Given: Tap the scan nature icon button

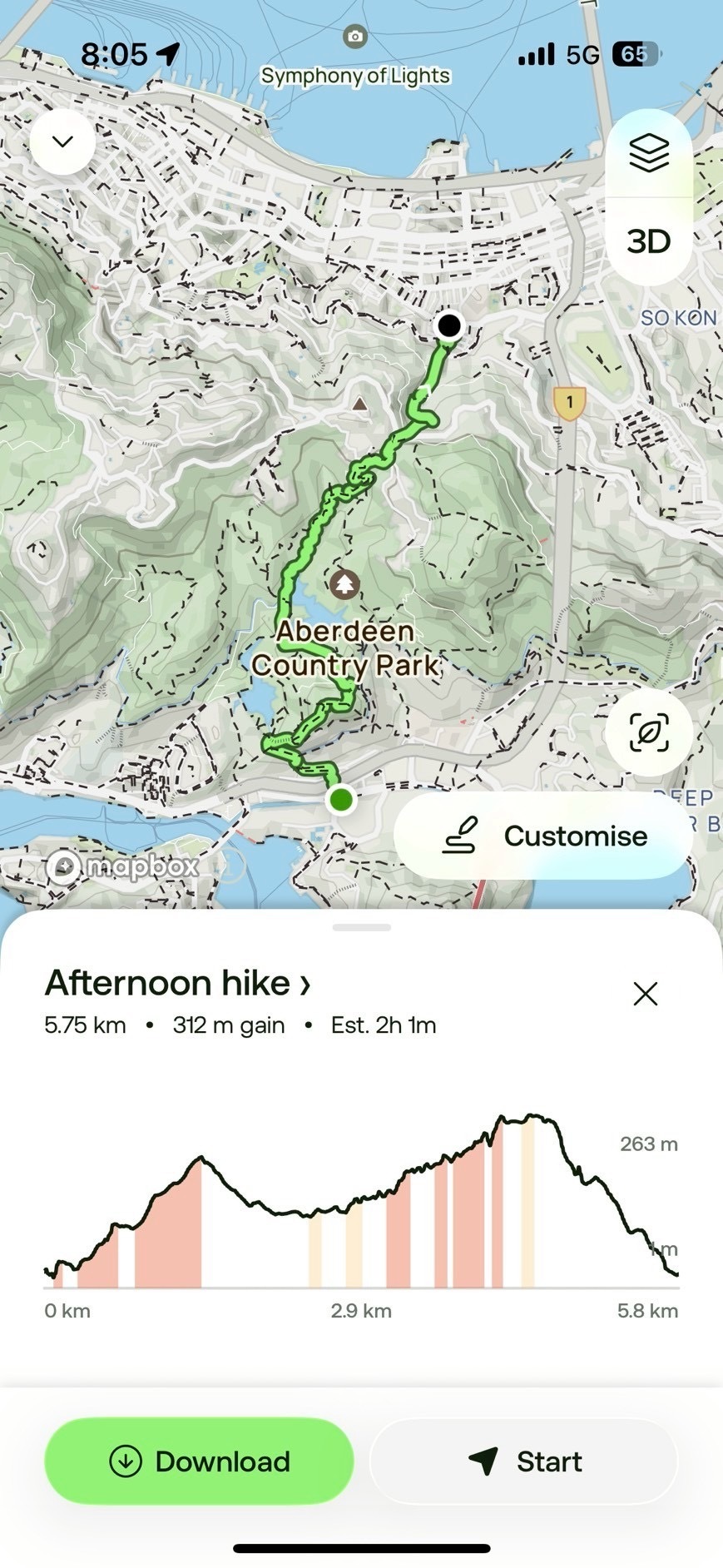Looking at the screenshot, I should [x=649, y=732].
